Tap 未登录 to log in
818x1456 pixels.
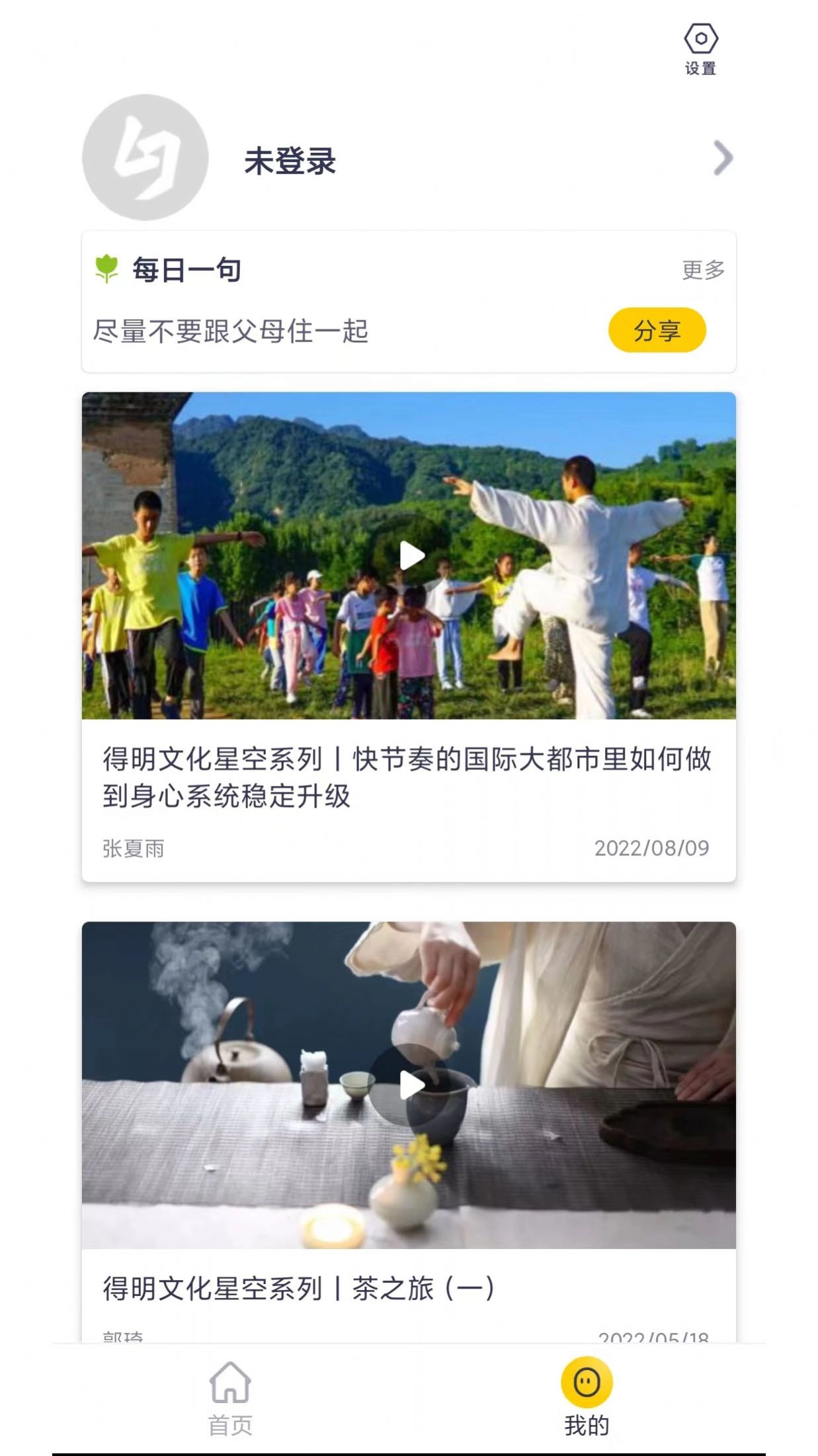(x=290, y=161)
